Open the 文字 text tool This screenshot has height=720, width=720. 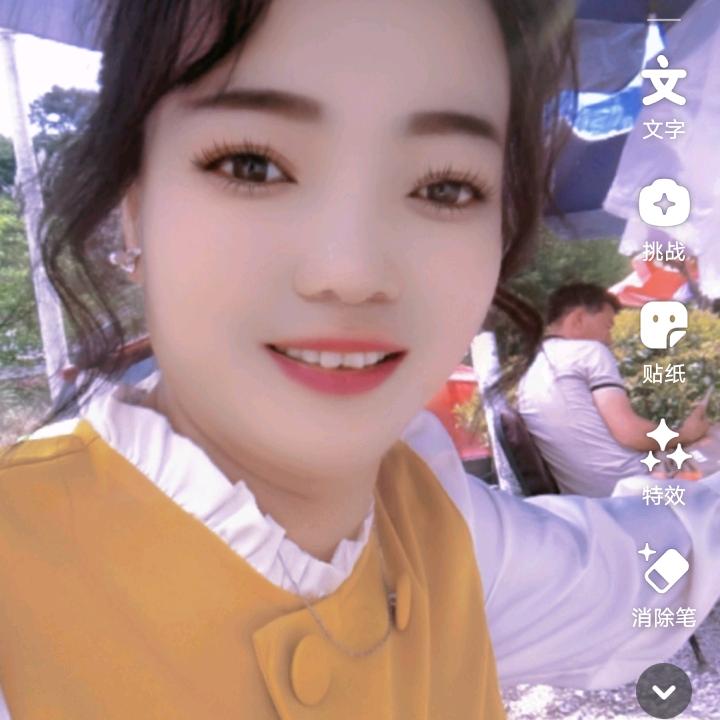[664, 95]
